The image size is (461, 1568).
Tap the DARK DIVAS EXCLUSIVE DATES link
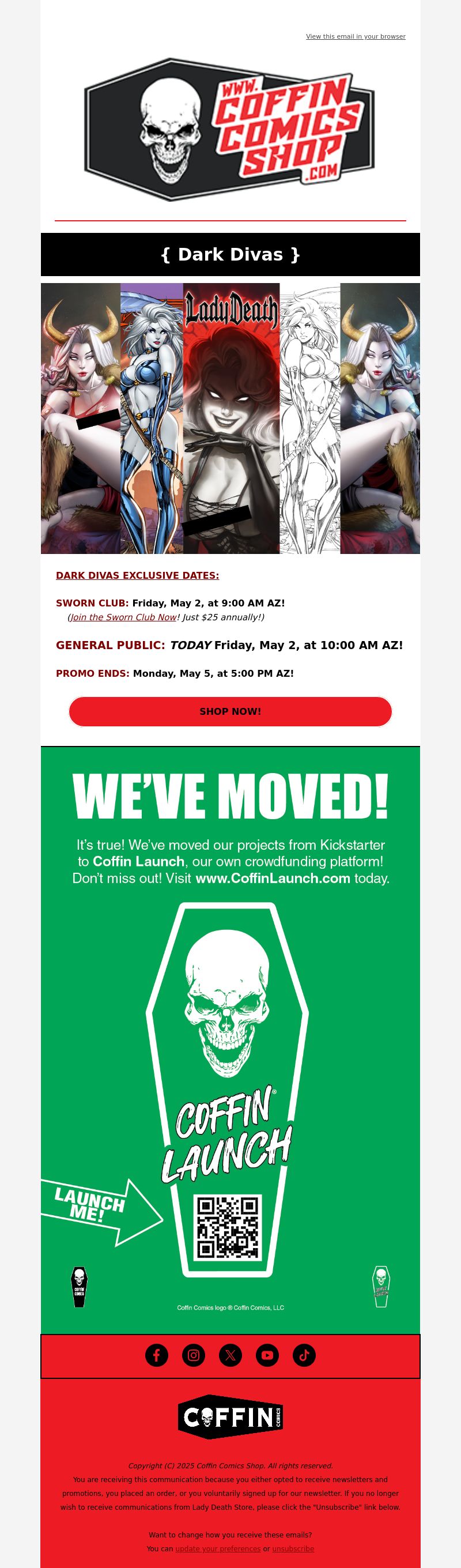point(138,575)
